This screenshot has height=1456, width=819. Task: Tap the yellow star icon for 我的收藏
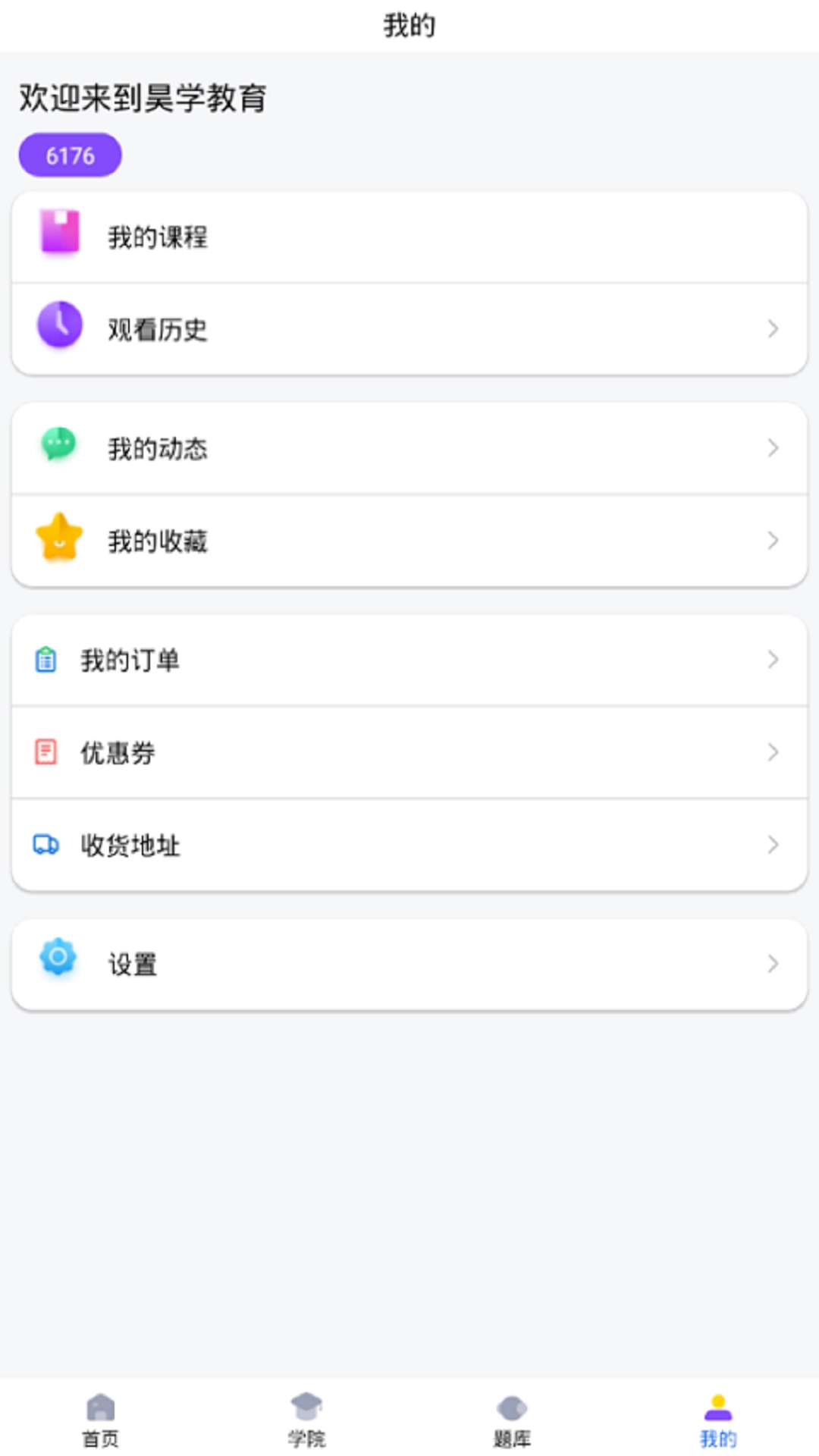click(x=59, y=540)
